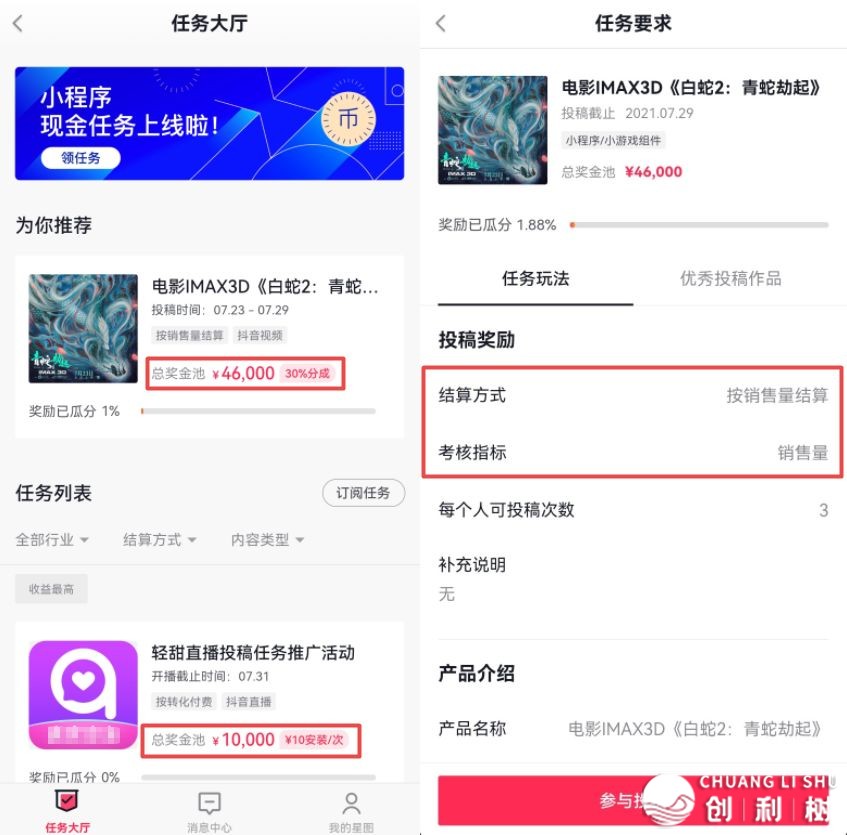Go back from the 任务要求 page
This screenshot has width=847, height=835.
point(441,25)
